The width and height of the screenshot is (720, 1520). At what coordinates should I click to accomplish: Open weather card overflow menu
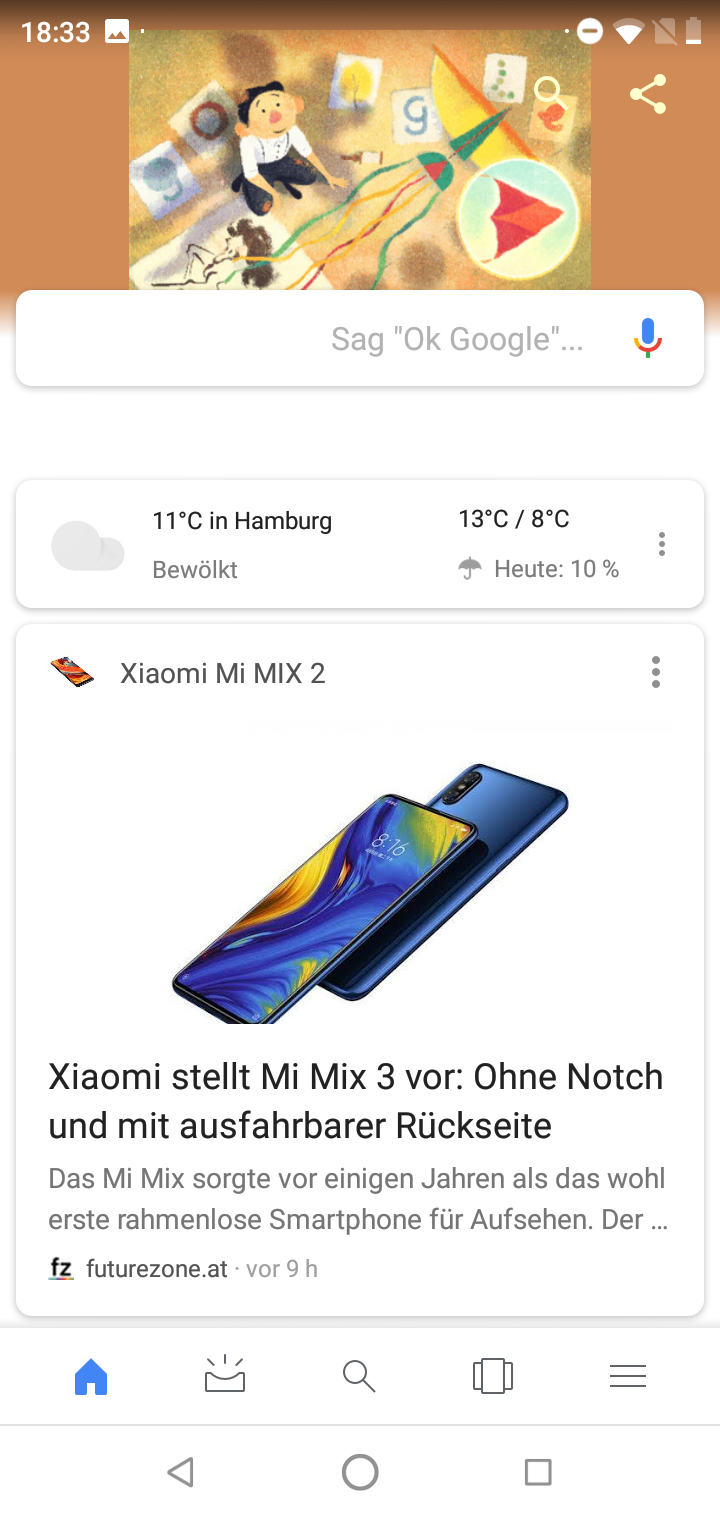[x=661, y=544]
